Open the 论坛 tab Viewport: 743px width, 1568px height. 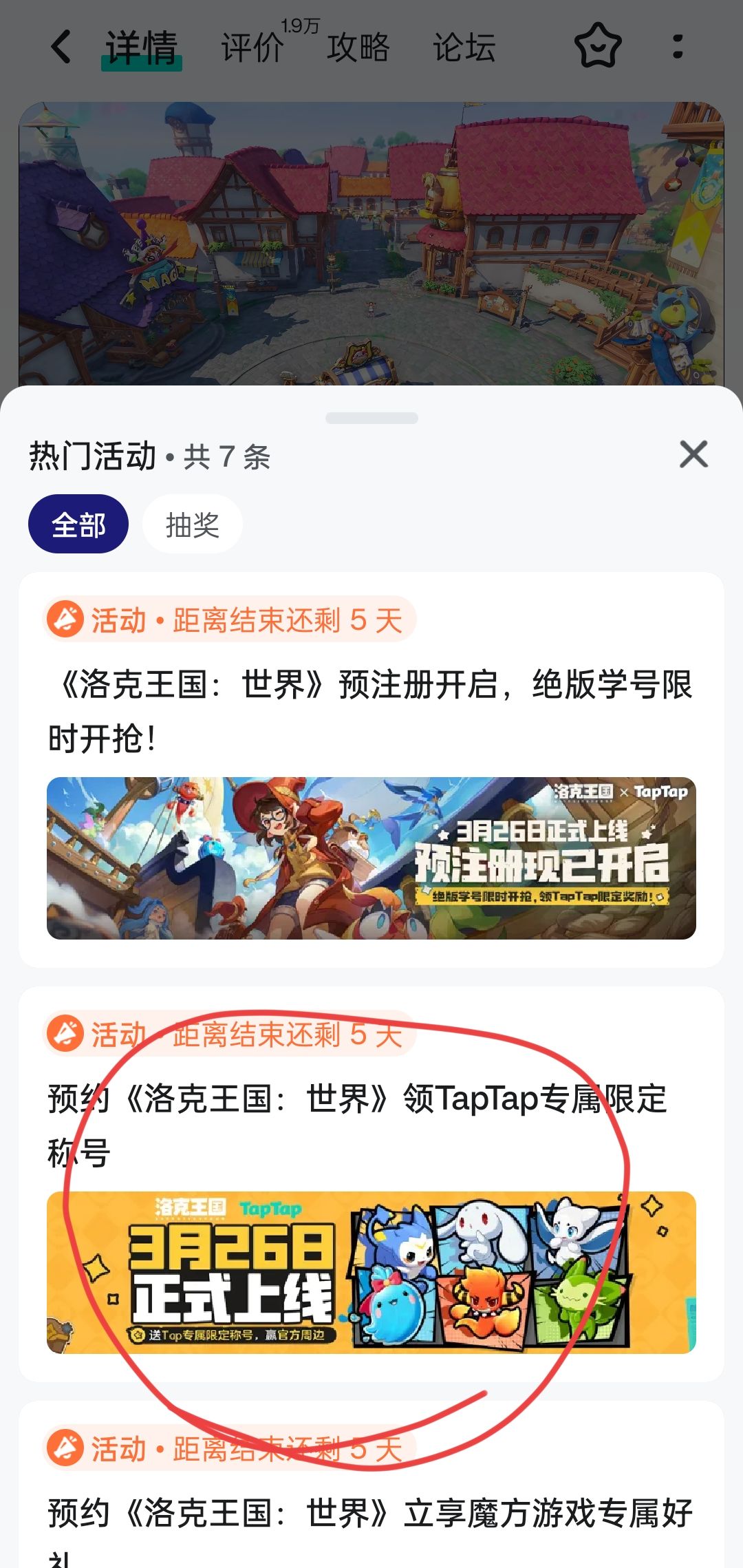pos(463,48)
